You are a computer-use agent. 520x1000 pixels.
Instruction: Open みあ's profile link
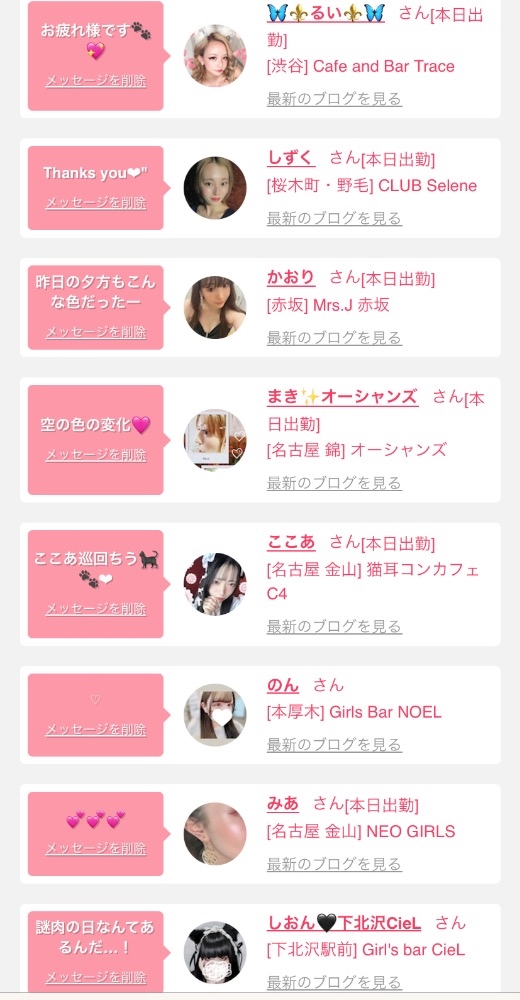tap(283, 804)
